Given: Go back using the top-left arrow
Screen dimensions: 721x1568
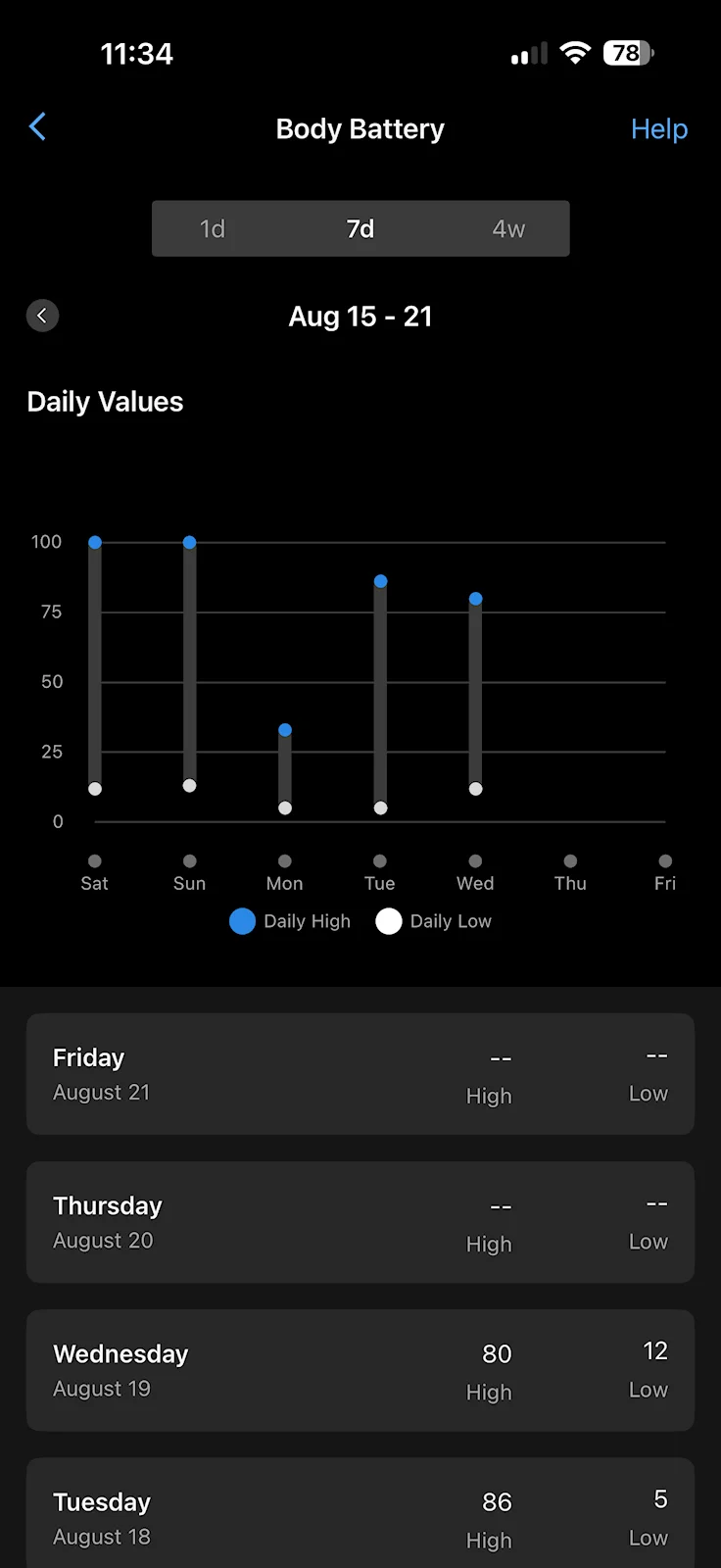Looking at the screenshot, I should pos(37,126).
